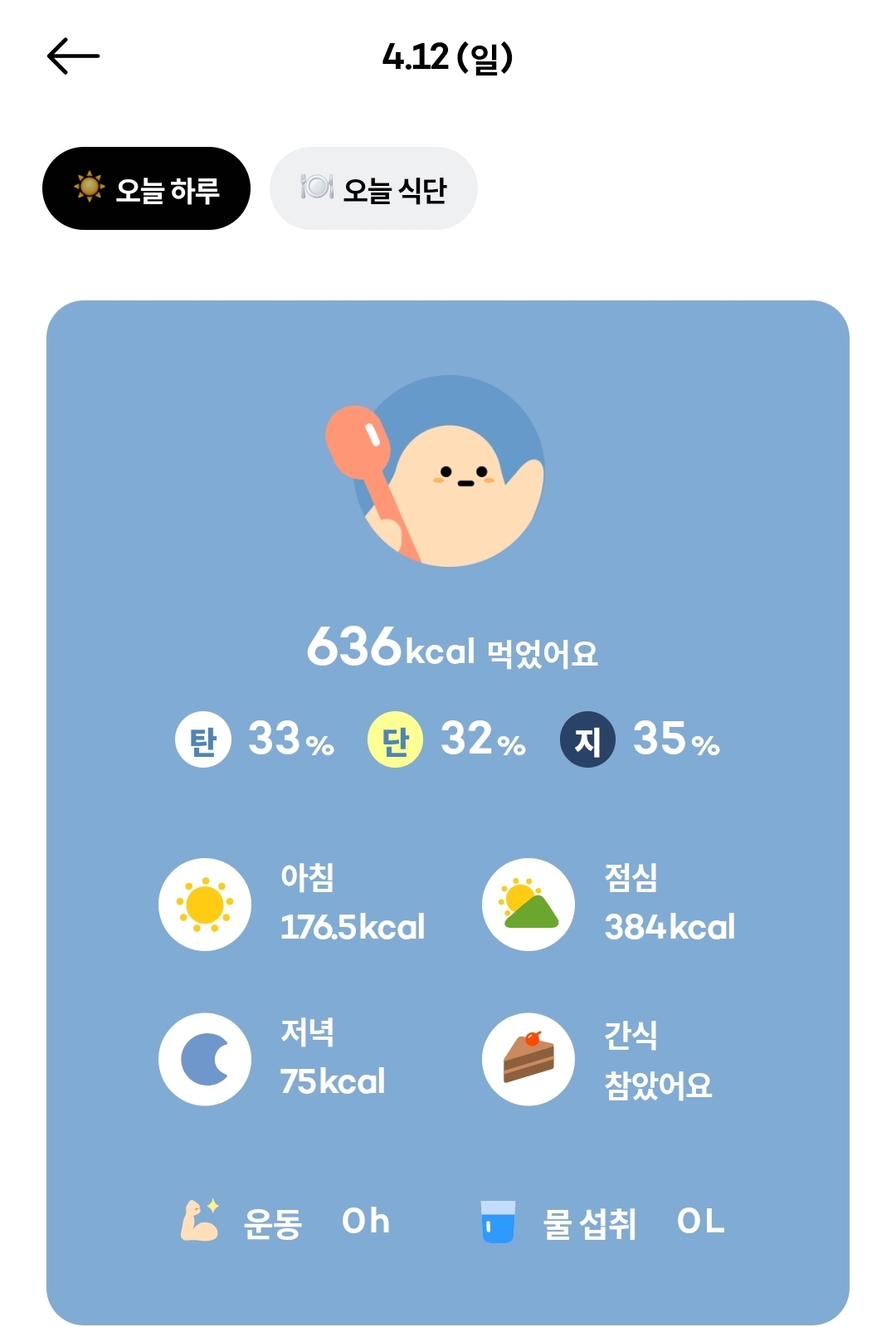The width and height of the screenshot is (896, 1327).
Task: Open the 운동 0h record
Action: point(285,1222)
